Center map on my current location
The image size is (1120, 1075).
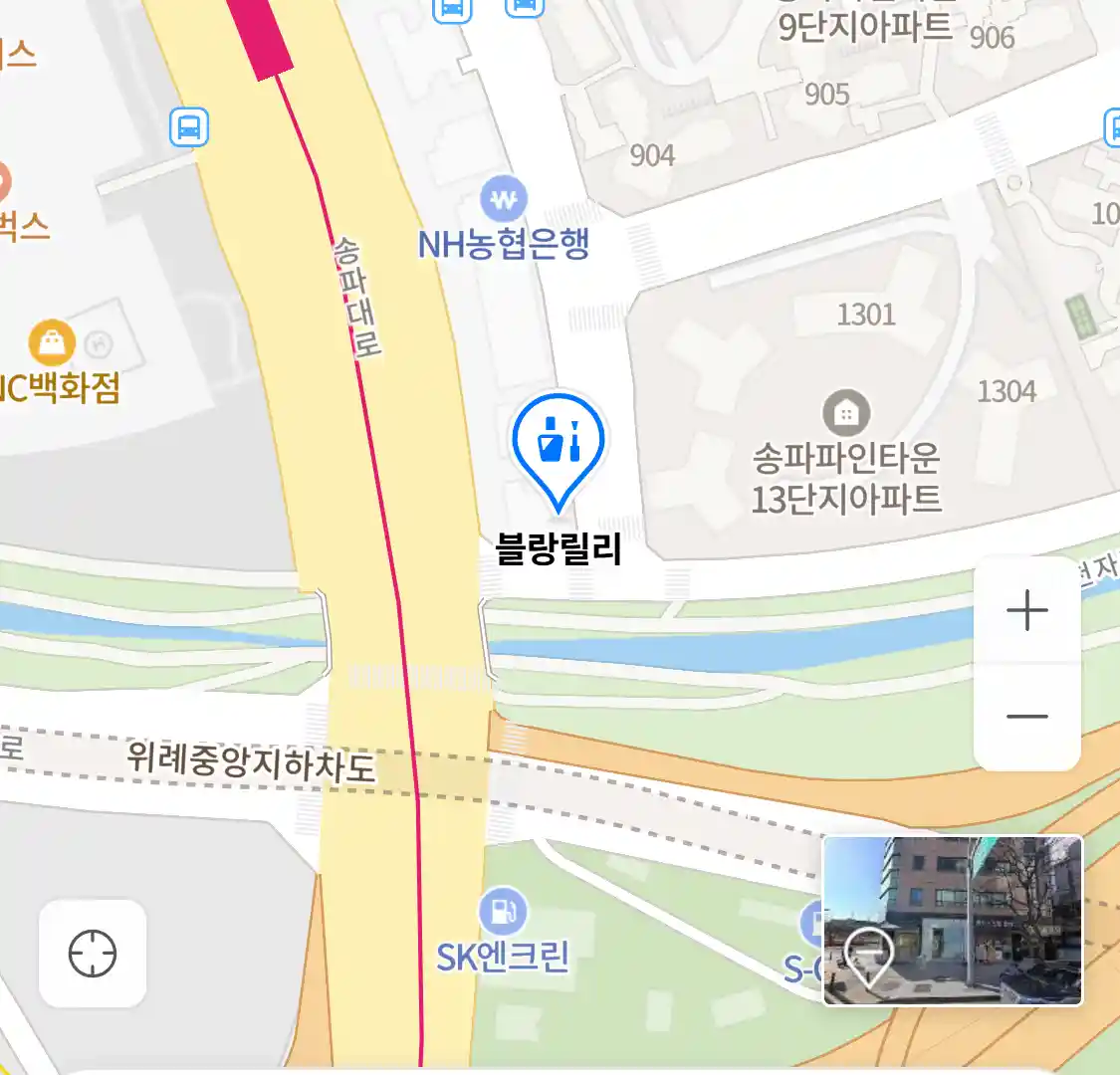point(93,954)
